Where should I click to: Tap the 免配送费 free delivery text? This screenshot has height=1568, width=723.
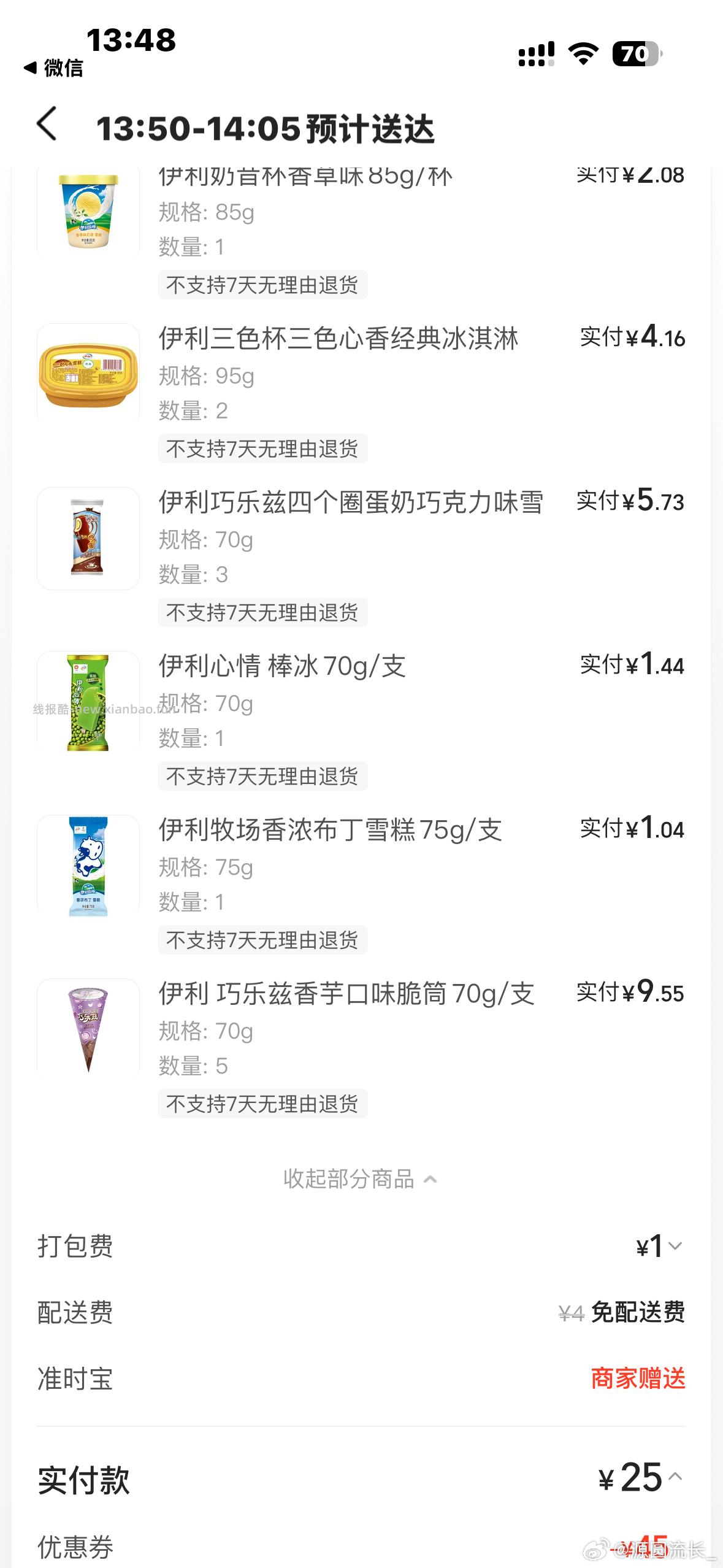[638, 1313]
